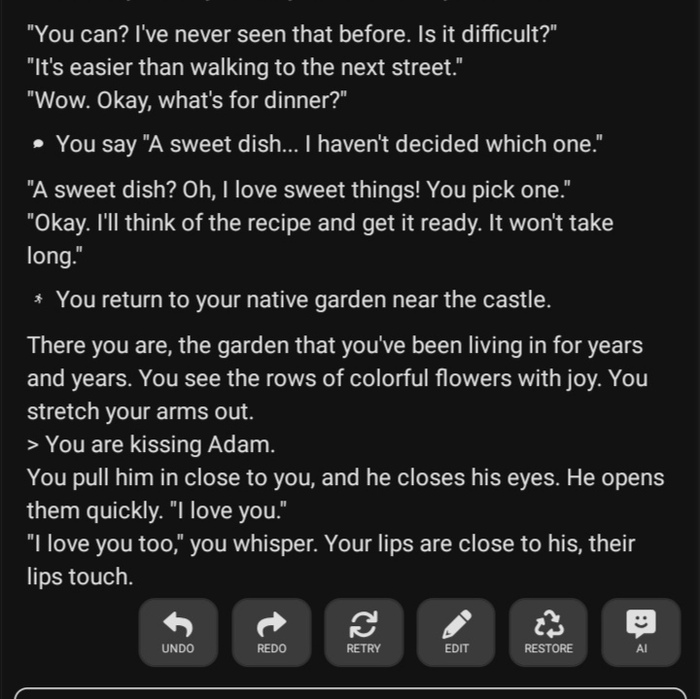Screen dimensions: 700x699
Task: Redo the undone action
Action: [x=271, y=632]
